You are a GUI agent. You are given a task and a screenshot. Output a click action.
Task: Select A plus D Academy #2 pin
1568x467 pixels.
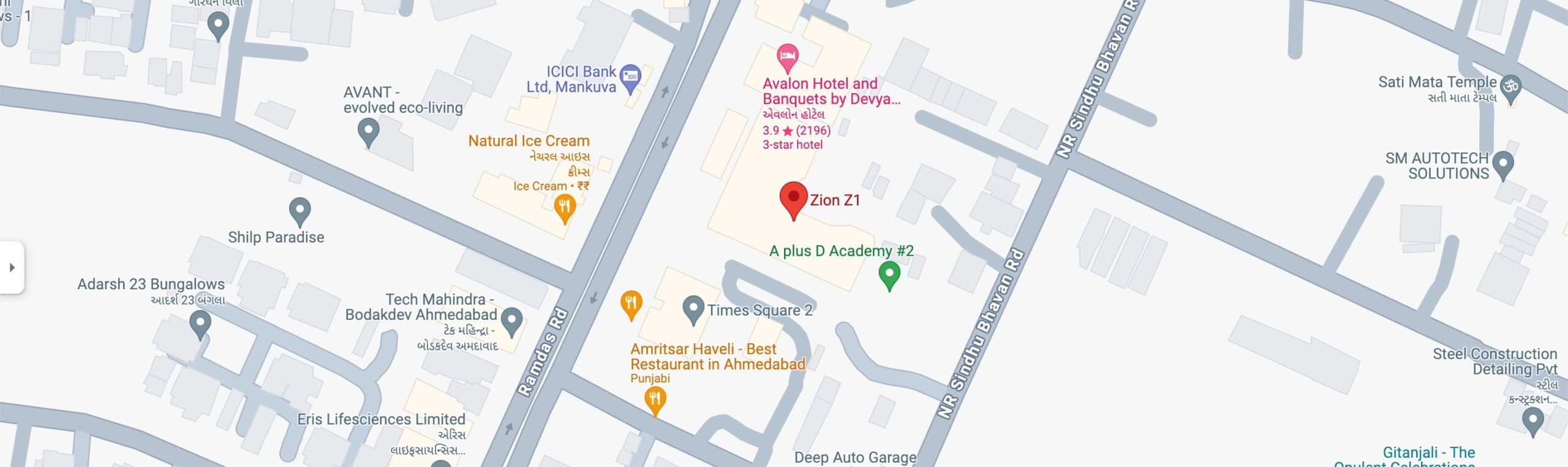889,273
